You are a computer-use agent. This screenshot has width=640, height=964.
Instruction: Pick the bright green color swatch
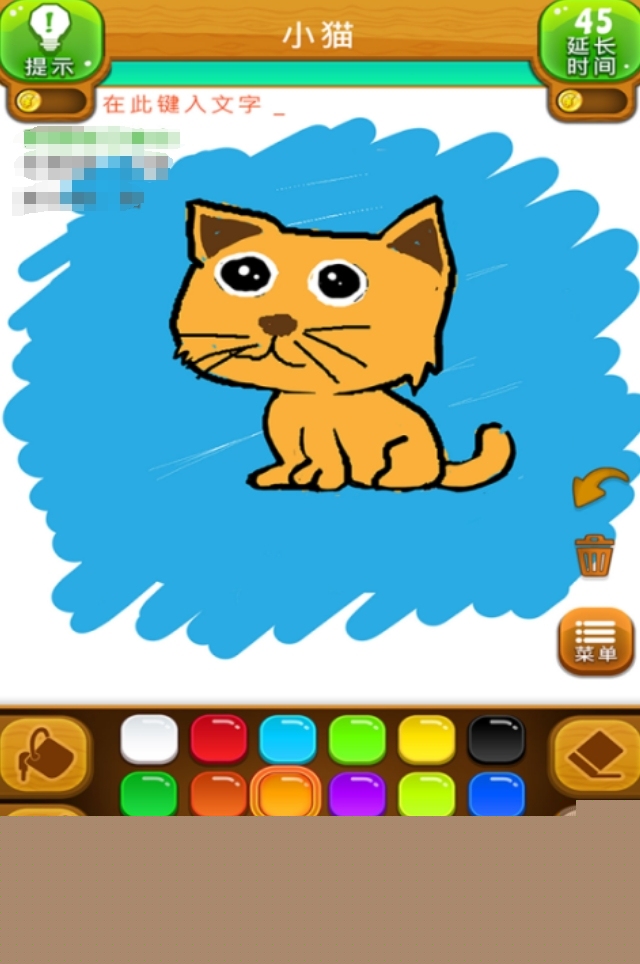pos(357,740)
